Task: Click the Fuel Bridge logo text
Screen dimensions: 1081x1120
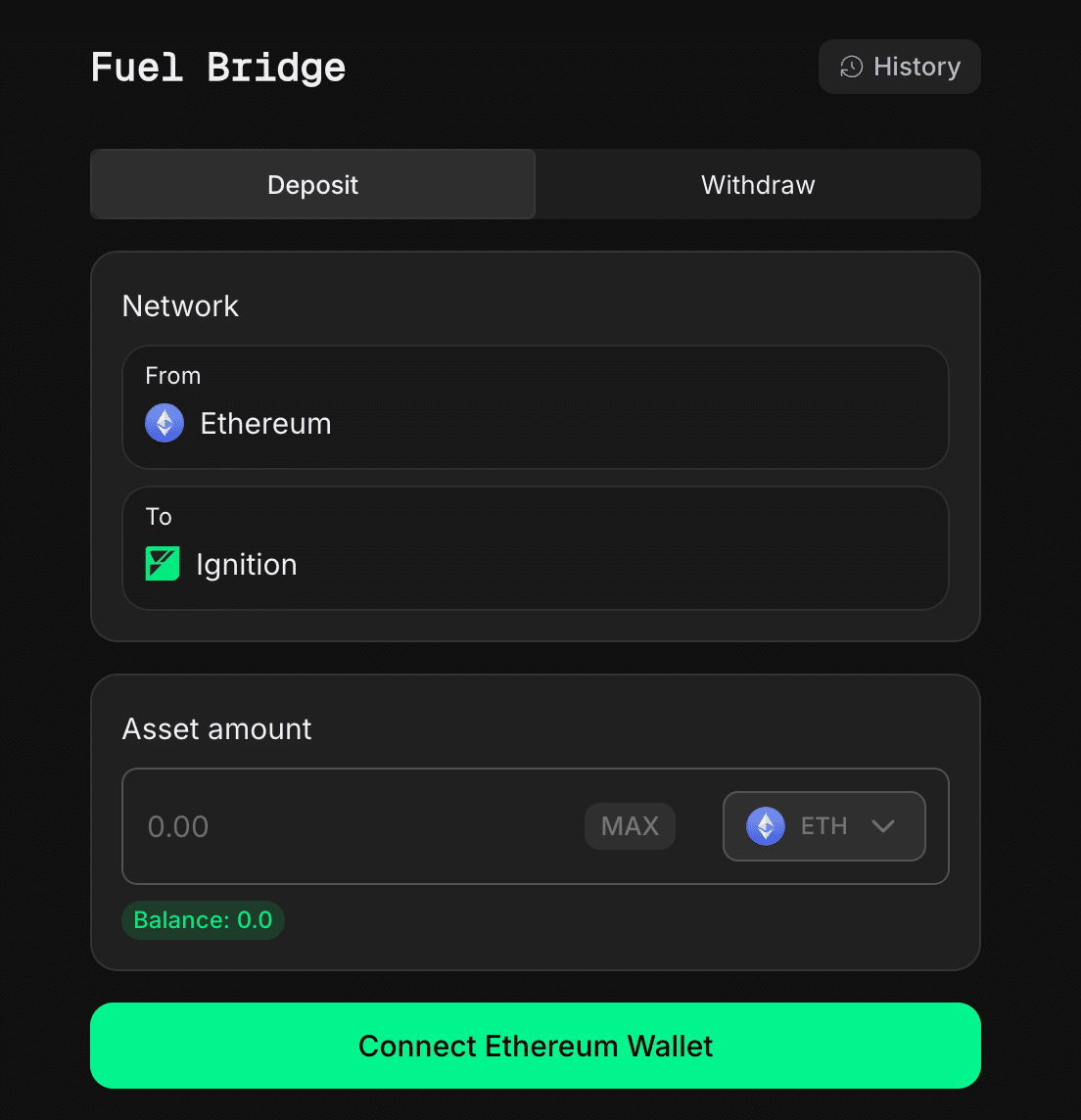Action: (x=217, y=67)
